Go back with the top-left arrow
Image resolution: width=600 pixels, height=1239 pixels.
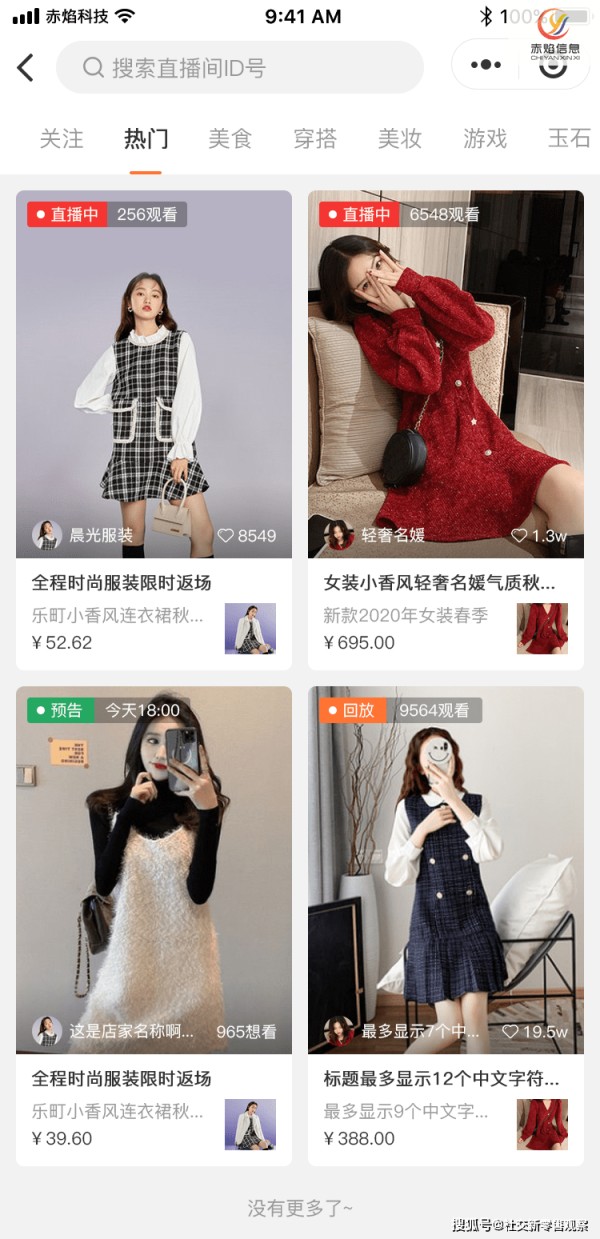click(x=26, y=68)
